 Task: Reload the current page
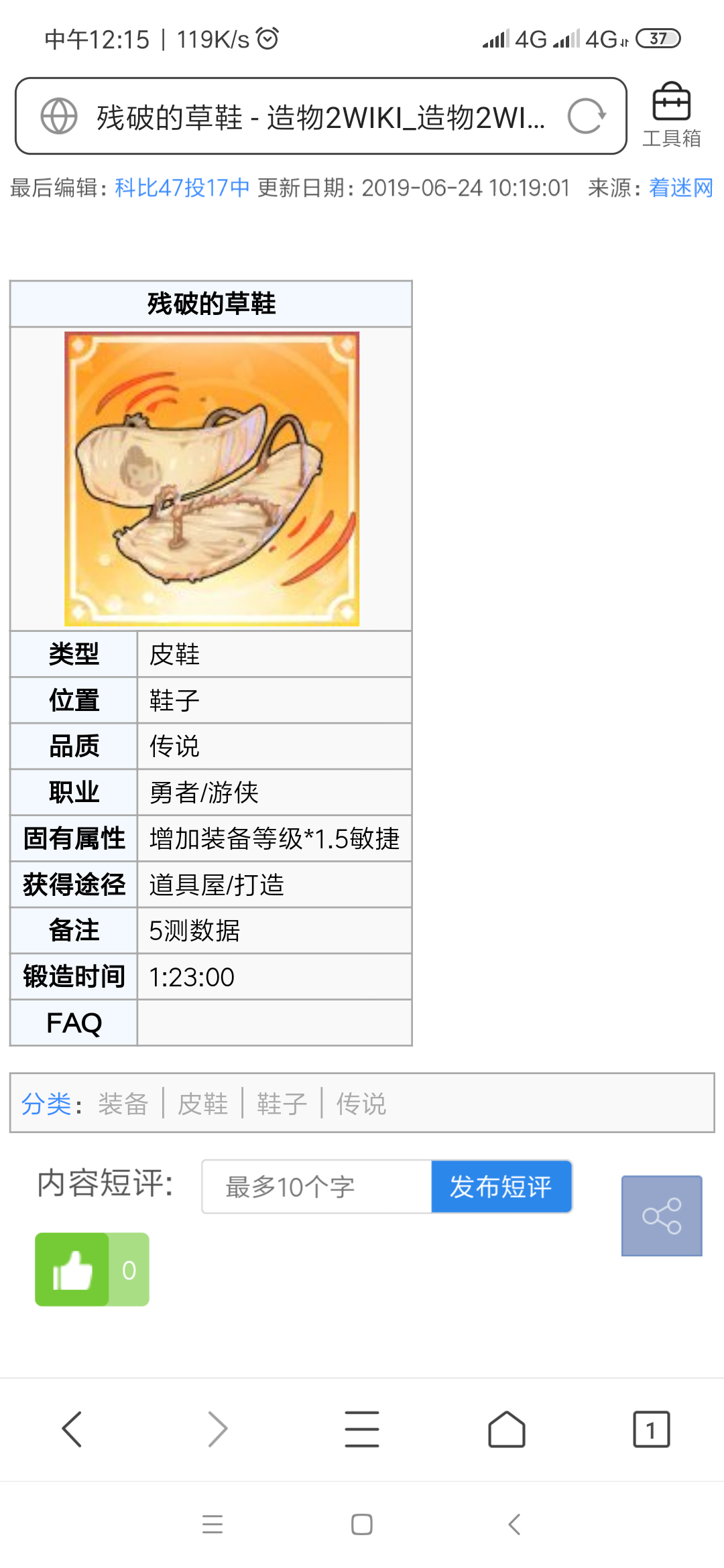pos(587,117)
